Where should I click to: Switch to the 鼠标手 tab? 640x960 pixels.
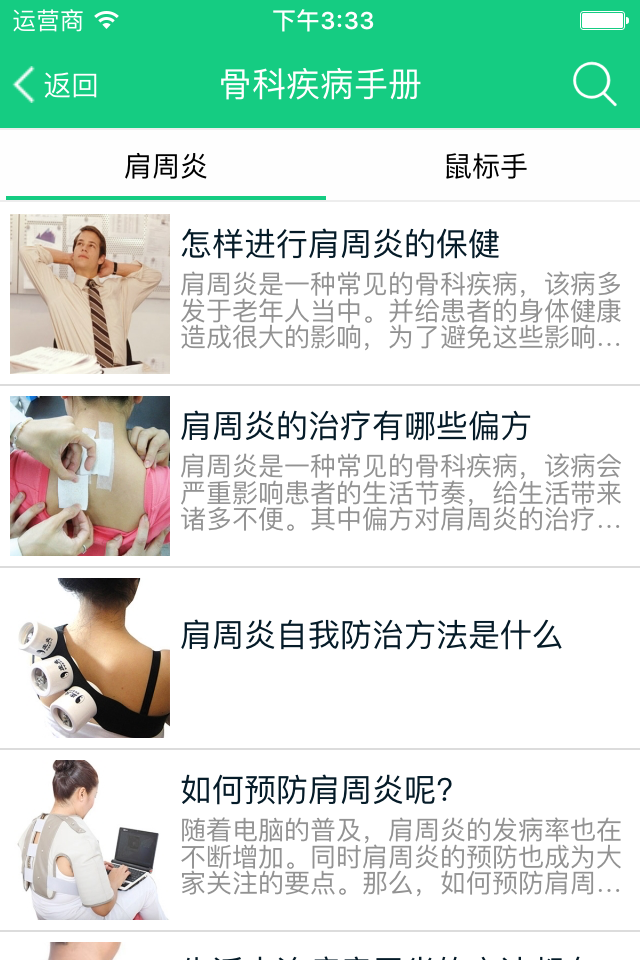coord(486,166)
